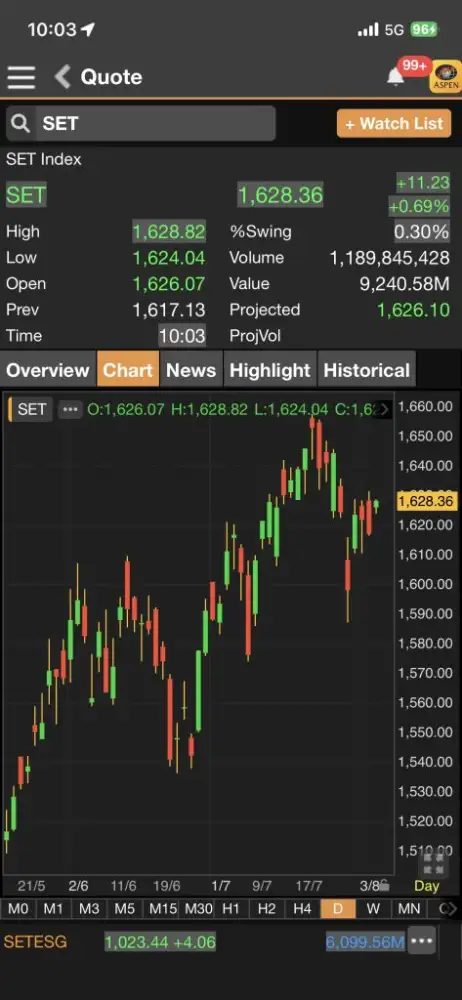Select the M15 timeframe
The width and height of the screenshot is (462, 1000).
tap(163, 909)
